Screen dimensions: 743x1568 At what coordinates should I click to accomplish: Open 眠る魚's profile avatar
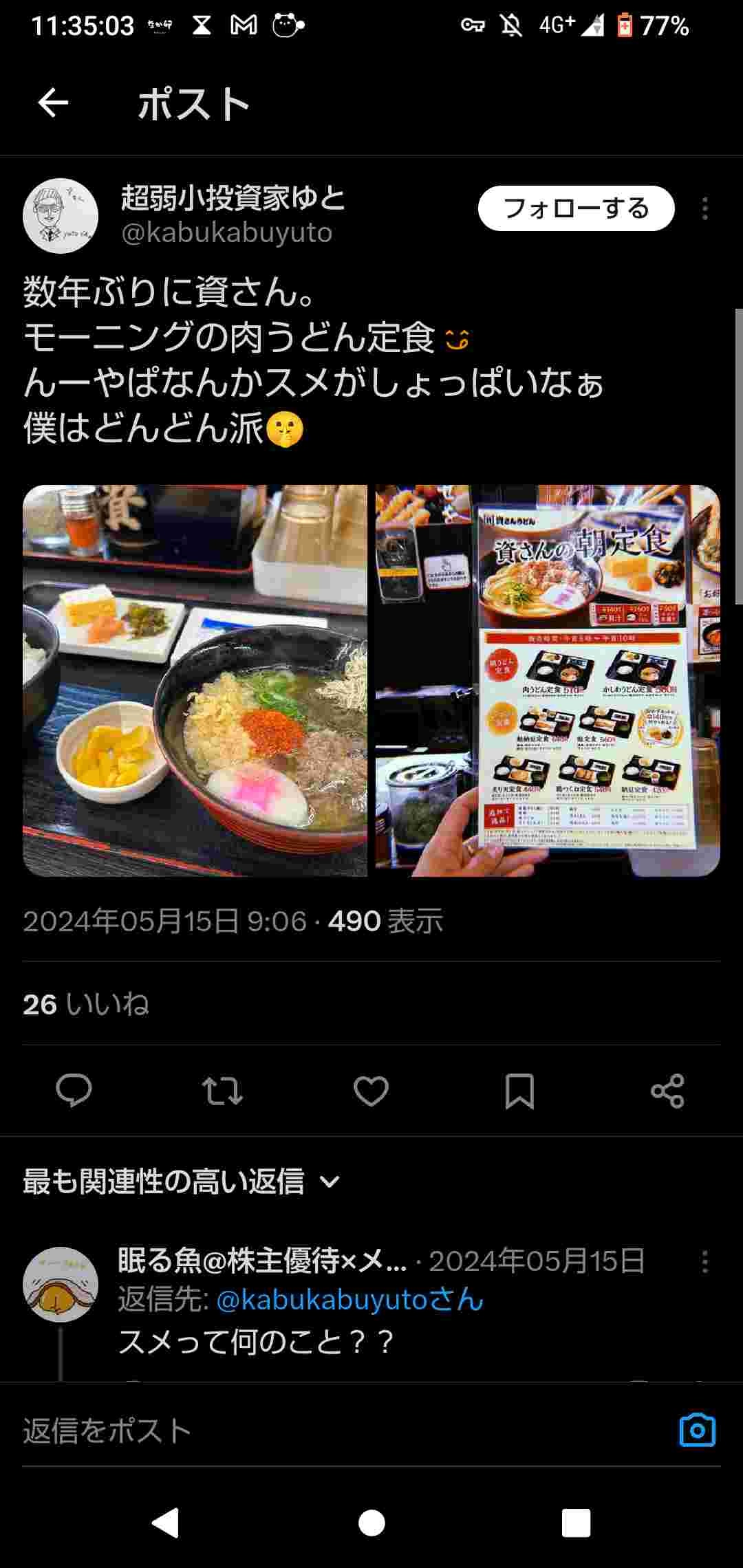(61, 1285)
